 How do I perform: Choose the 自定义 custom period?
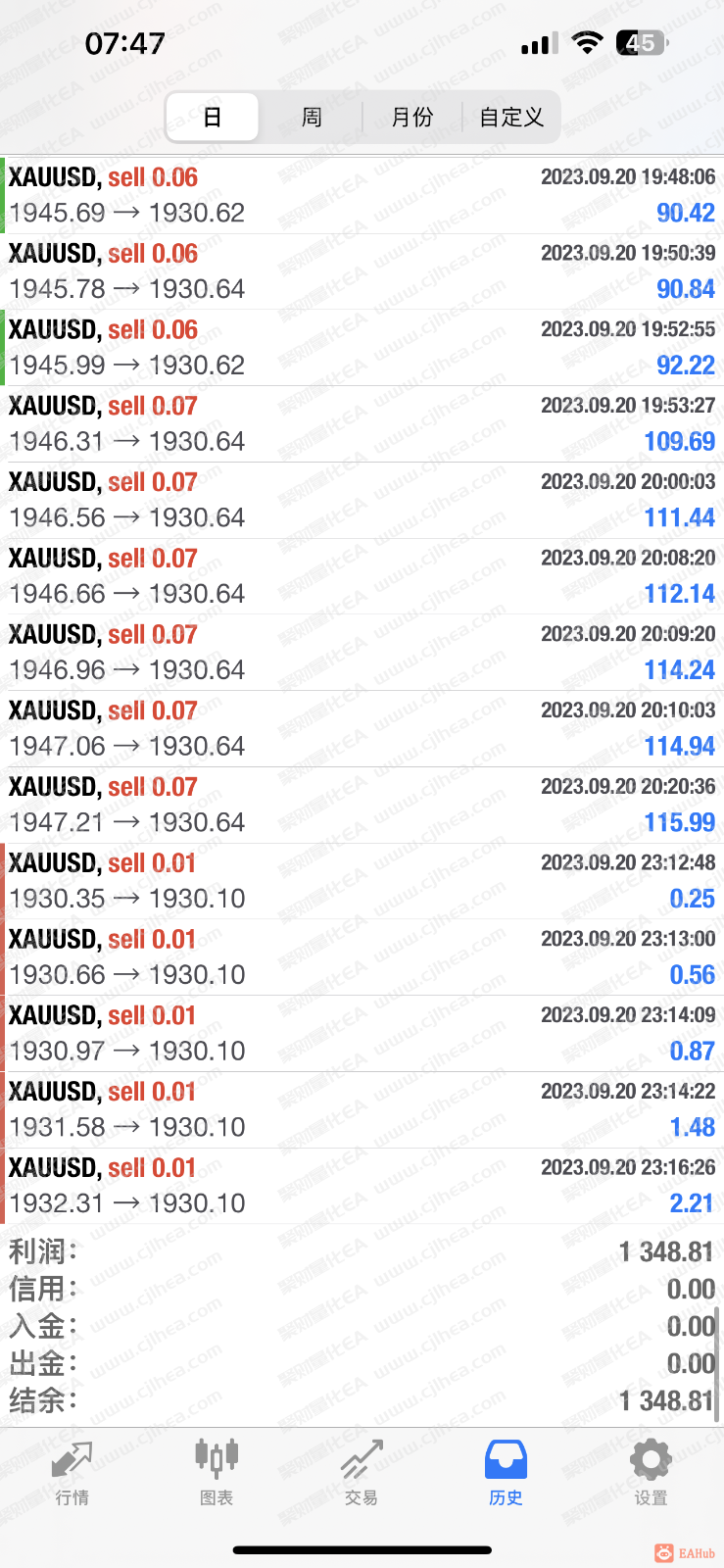point(510,118)
